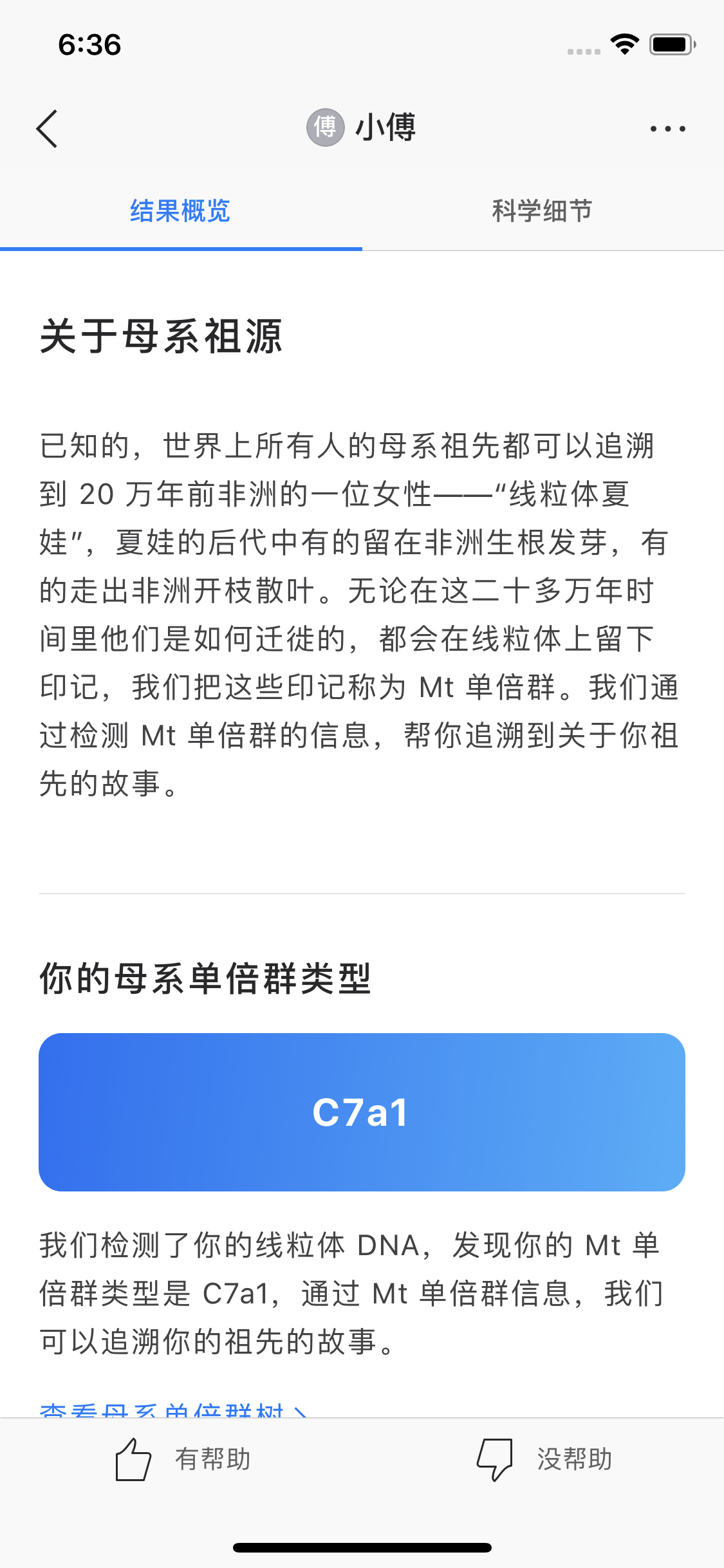Select the 结果概览 tab
The height and width of the screenshot is (1568, 724).
[180, 210]
